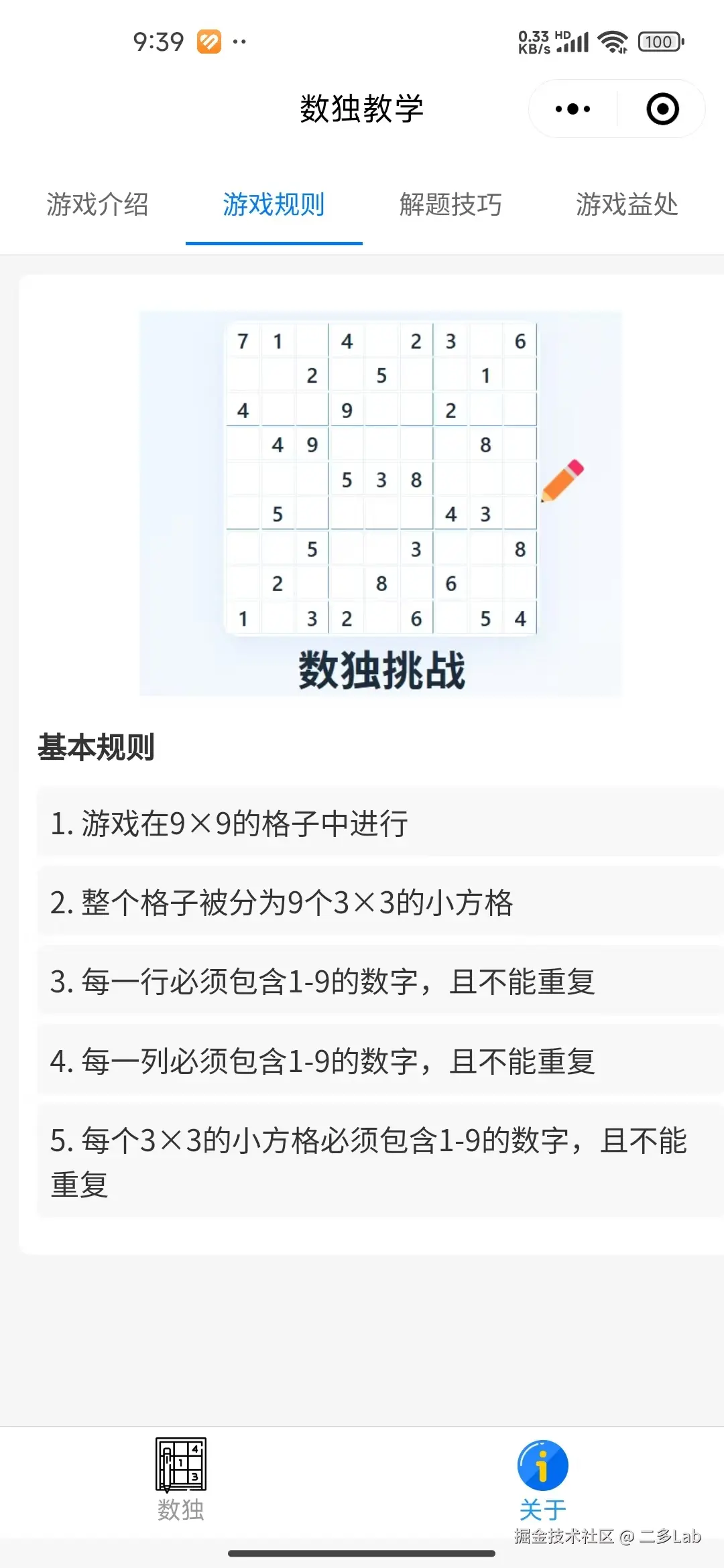This screenshot has height=1568, width=724.
Task: Switch to the 游戏益处 tab
Action: [627, 206]
